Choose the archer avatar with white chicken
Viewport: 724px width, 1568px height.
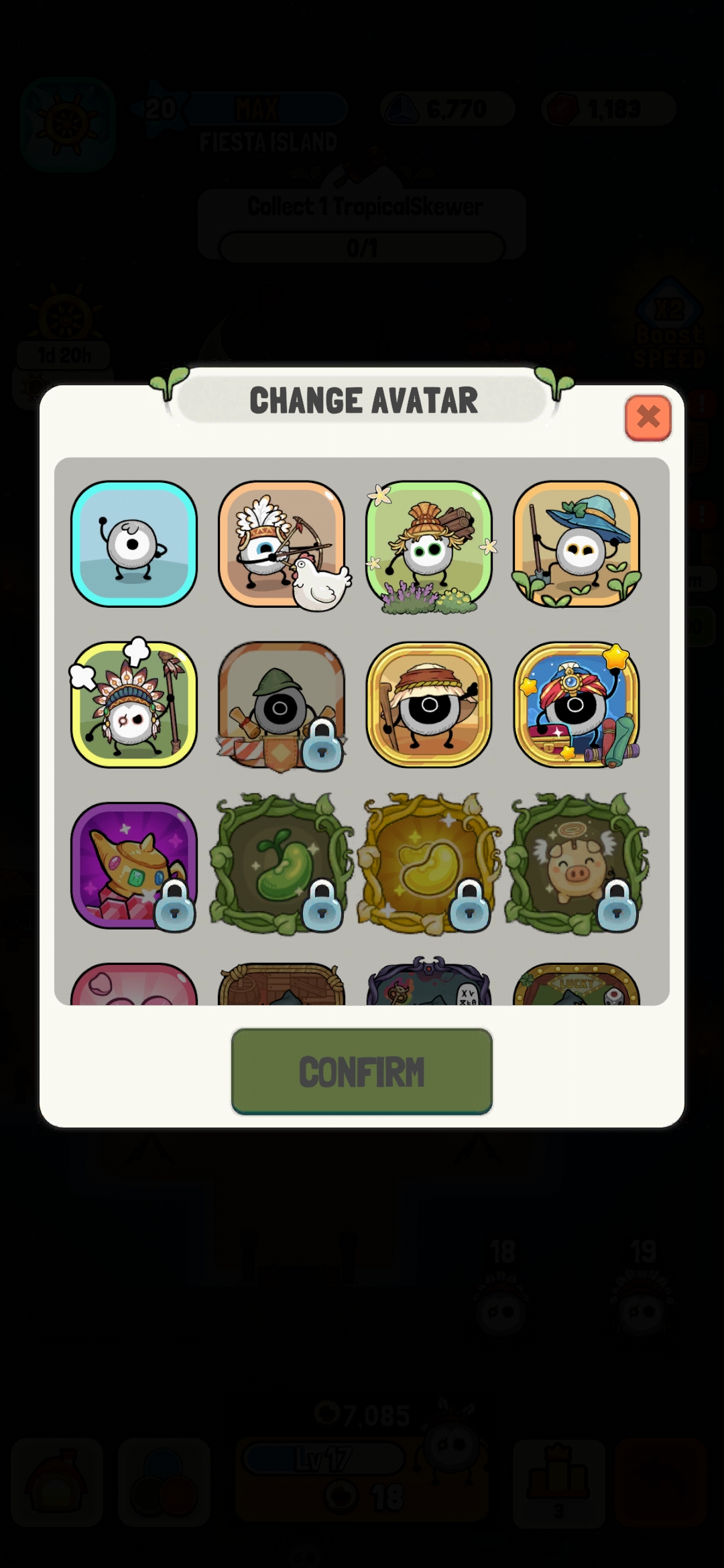click(282, 544)
